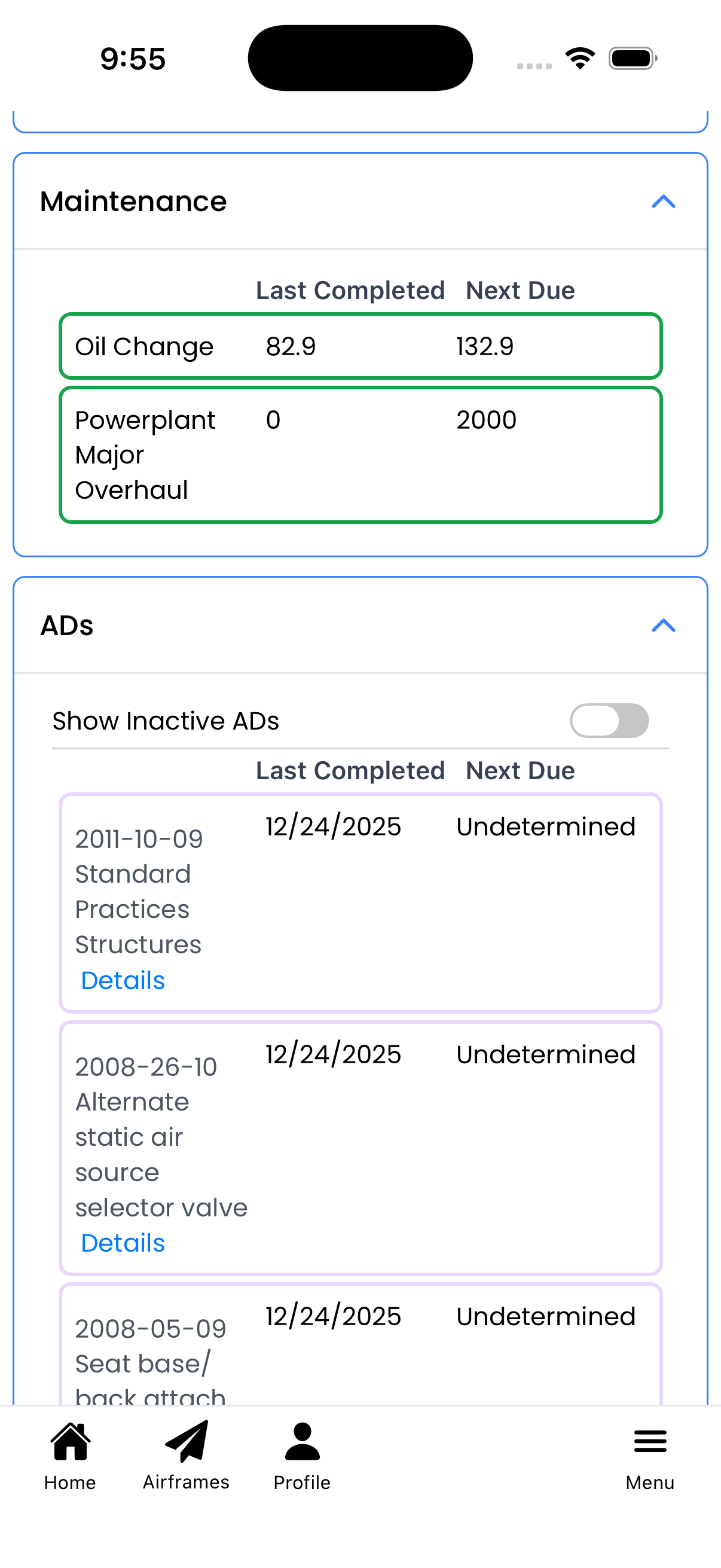This screenshot has width=721, height=1568.
Task: View Details for the static air source AD
Action: (123, 1242)
